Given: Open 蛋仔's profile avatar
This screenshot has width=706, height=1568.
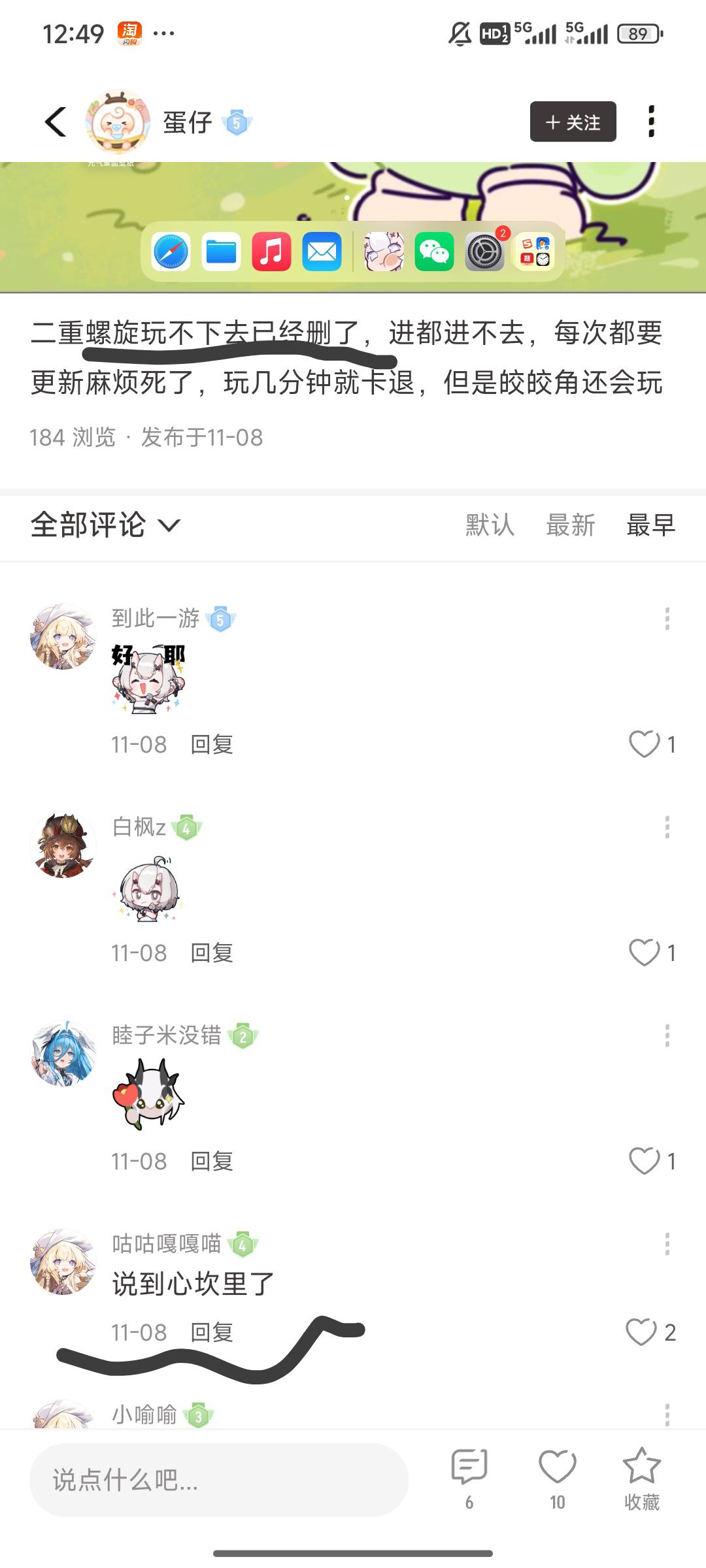Looking at the screenshot, I should point(118,122).
